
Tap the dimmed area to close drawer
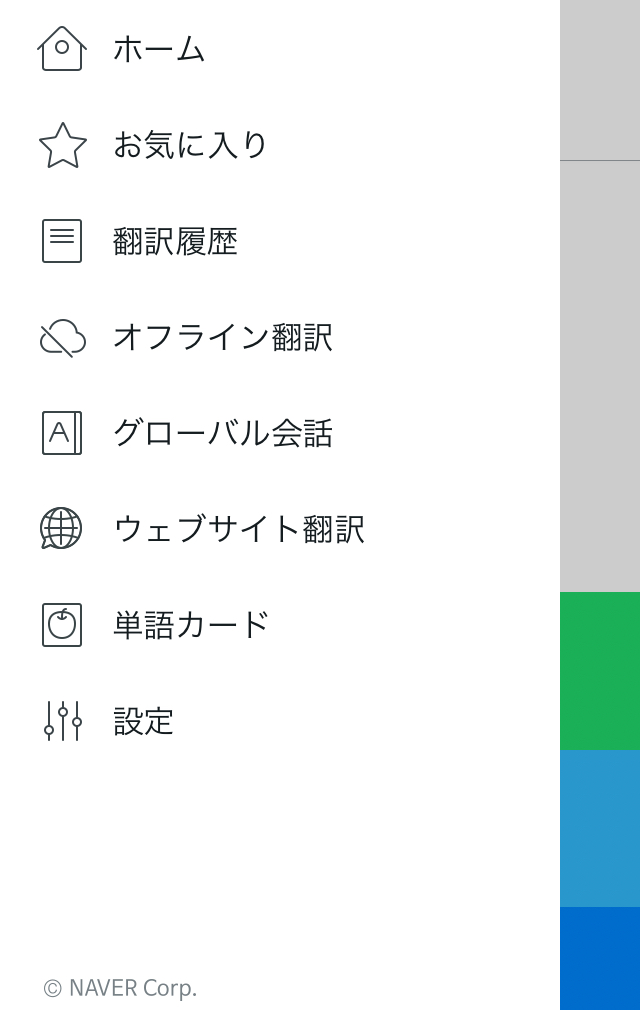tap(600, 380)
